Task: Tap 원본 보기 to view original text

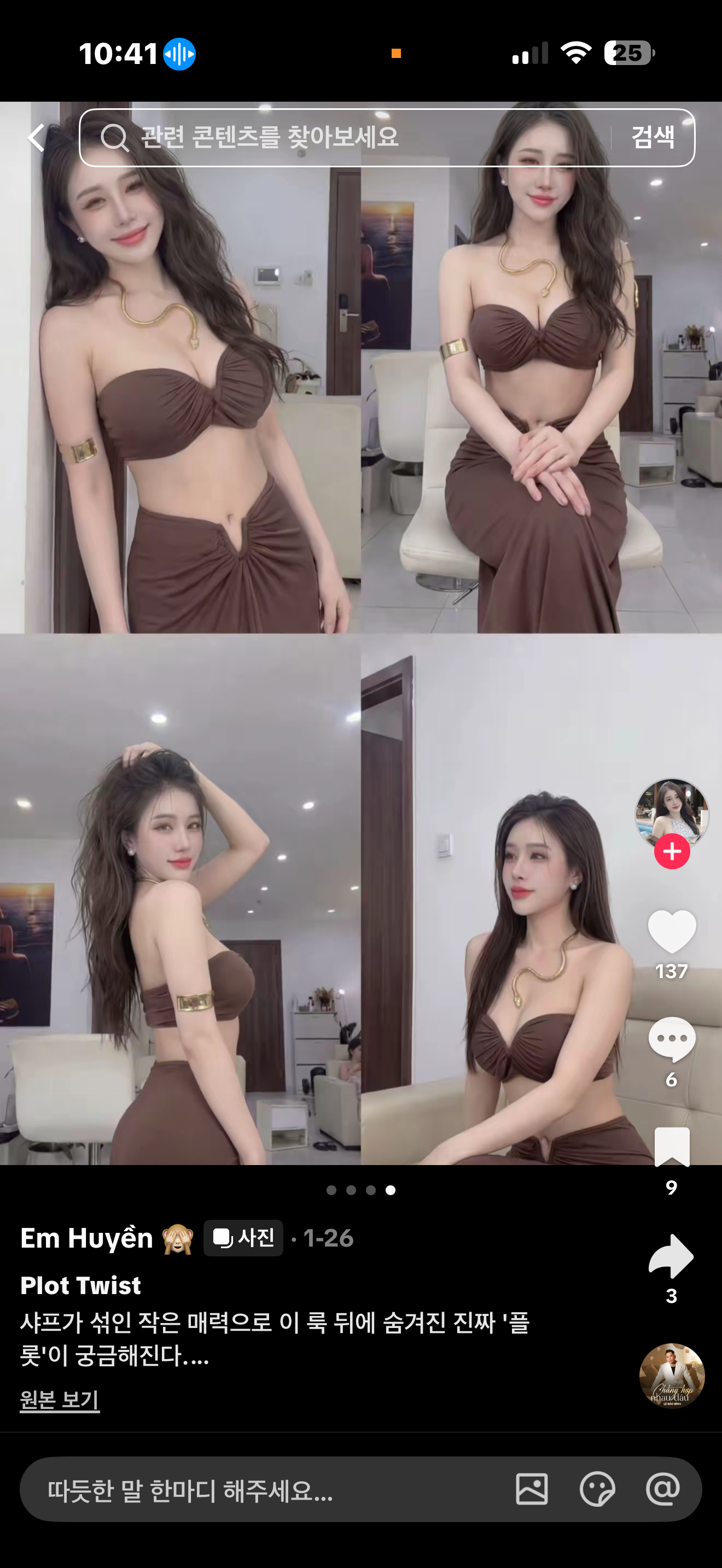Action: [x=60, y=1400]
